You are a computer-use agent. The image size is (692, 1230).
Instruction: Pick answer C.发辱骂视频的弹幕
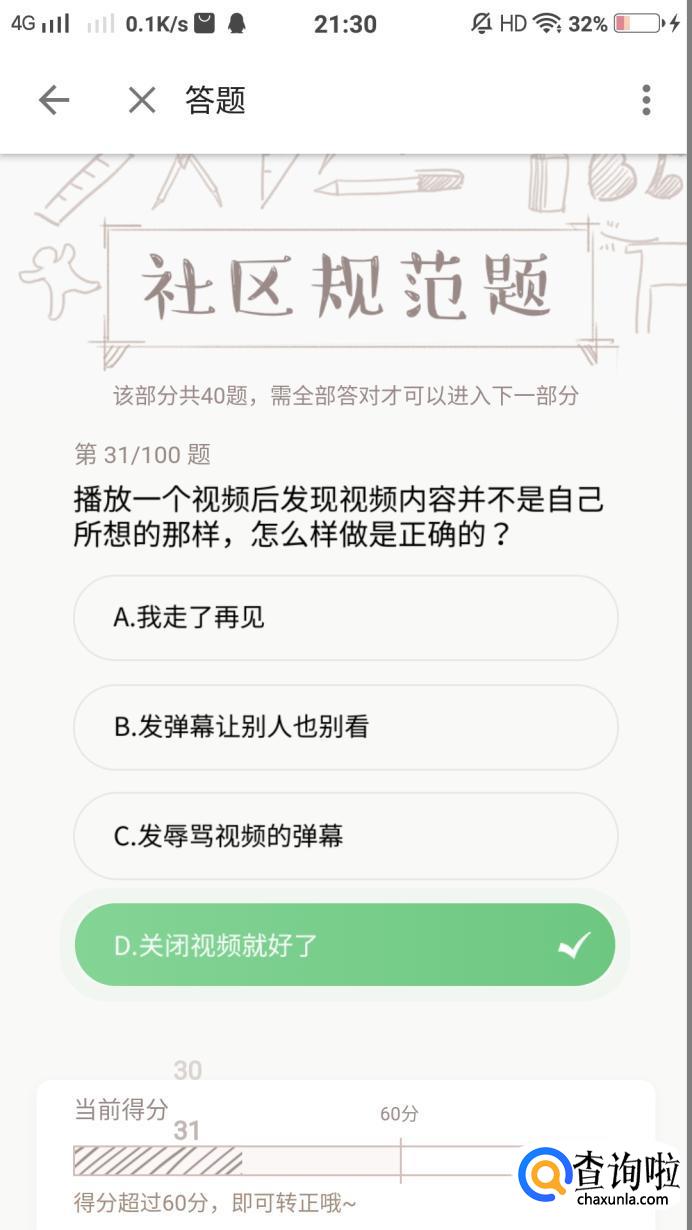click(x=345, y=836)
